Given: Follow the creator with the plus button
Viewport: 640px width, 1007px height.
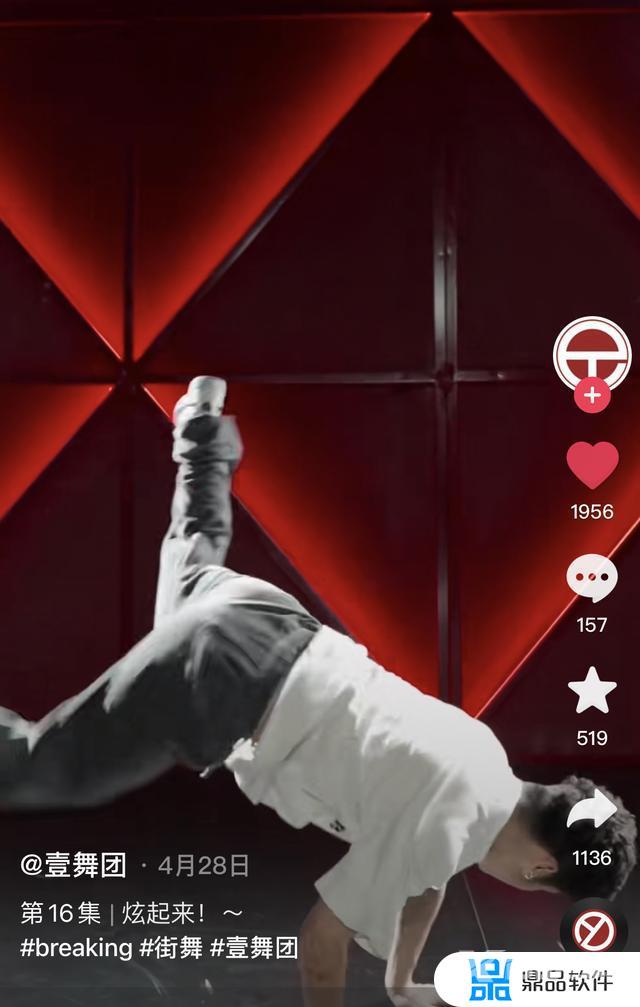Looking at the screenshot, I should point(592,395).
